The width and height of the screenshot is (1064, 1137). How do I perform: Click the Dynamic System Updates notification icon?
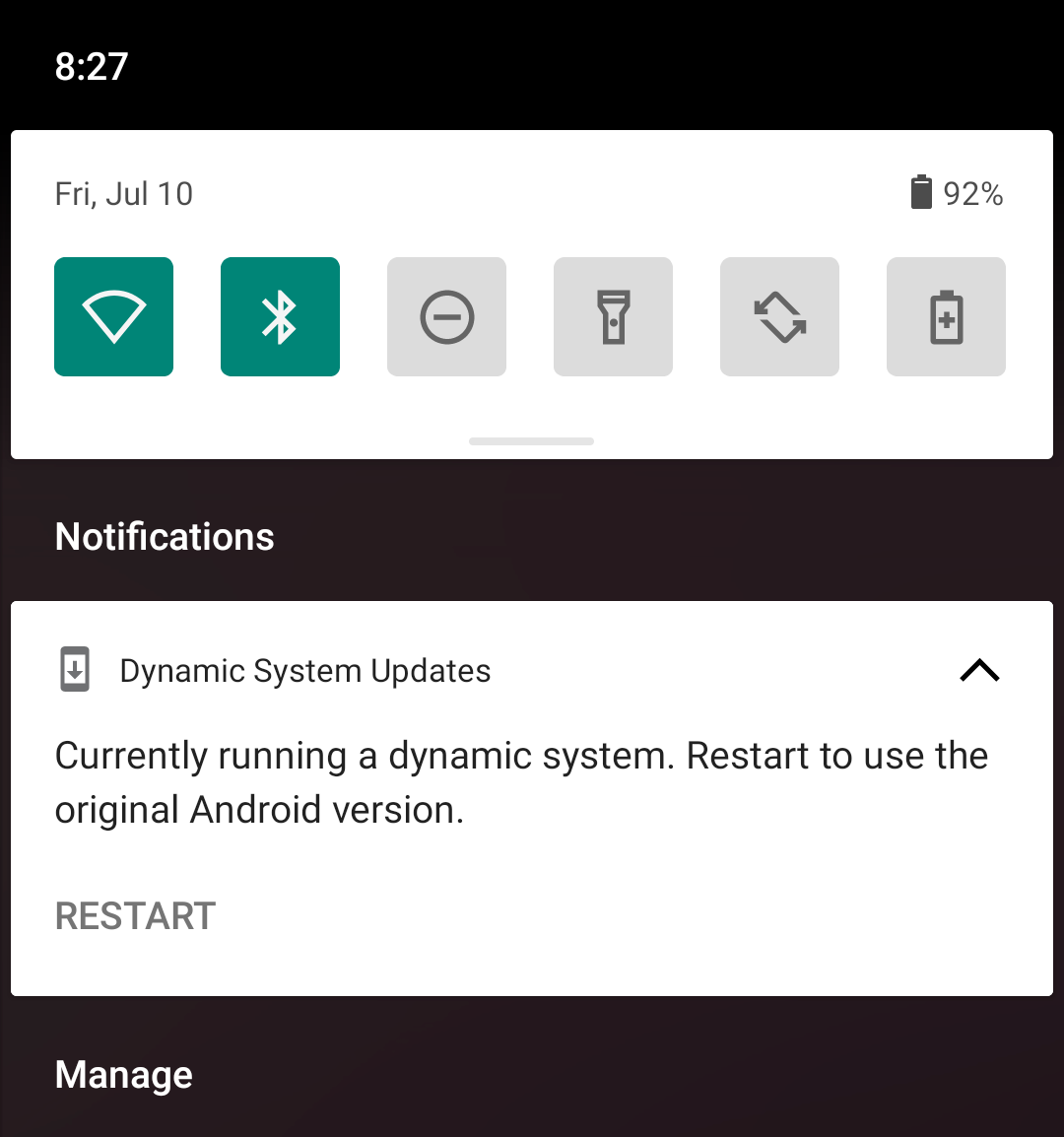[74, 670]
